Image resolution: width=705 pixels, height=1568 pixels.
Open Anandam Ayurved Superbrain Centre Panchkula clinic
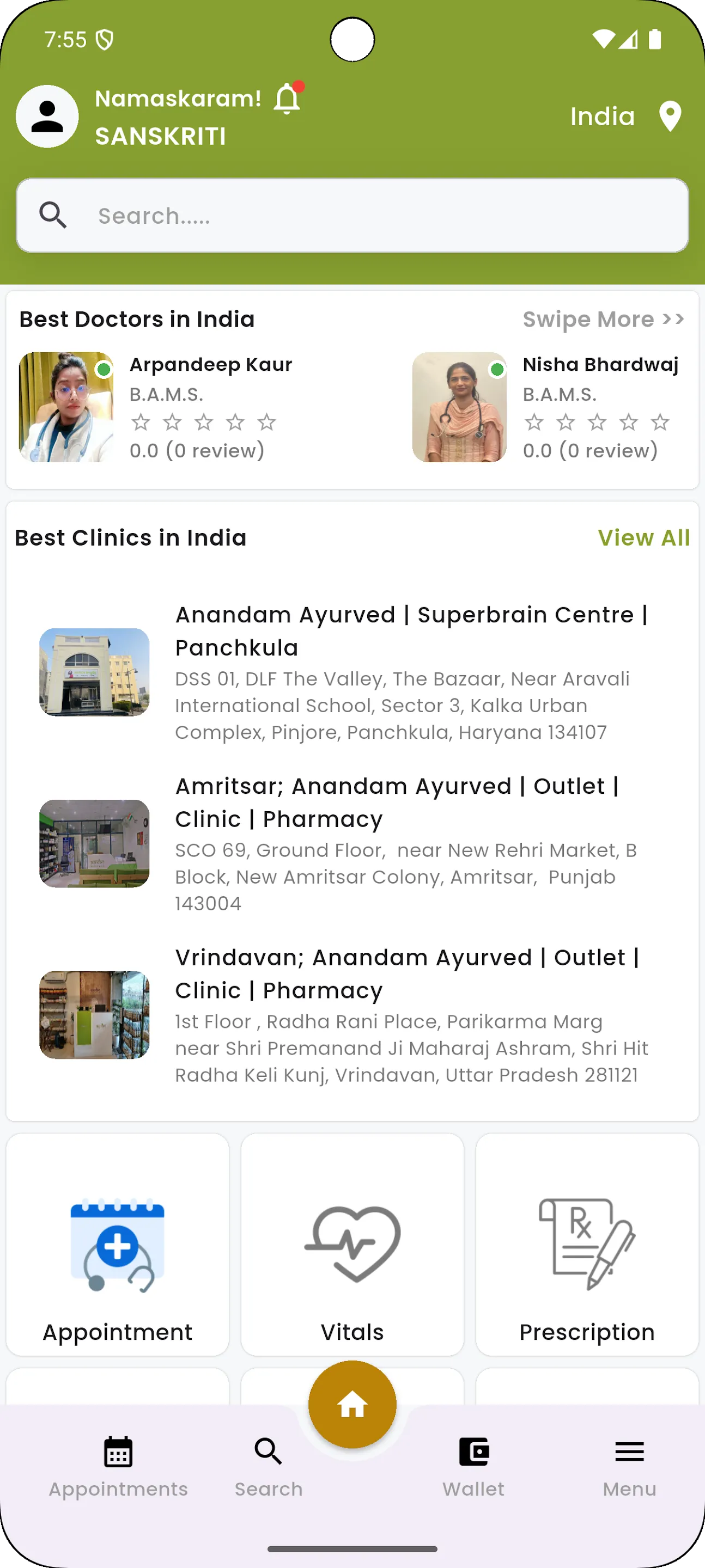(x=352, y=672)
